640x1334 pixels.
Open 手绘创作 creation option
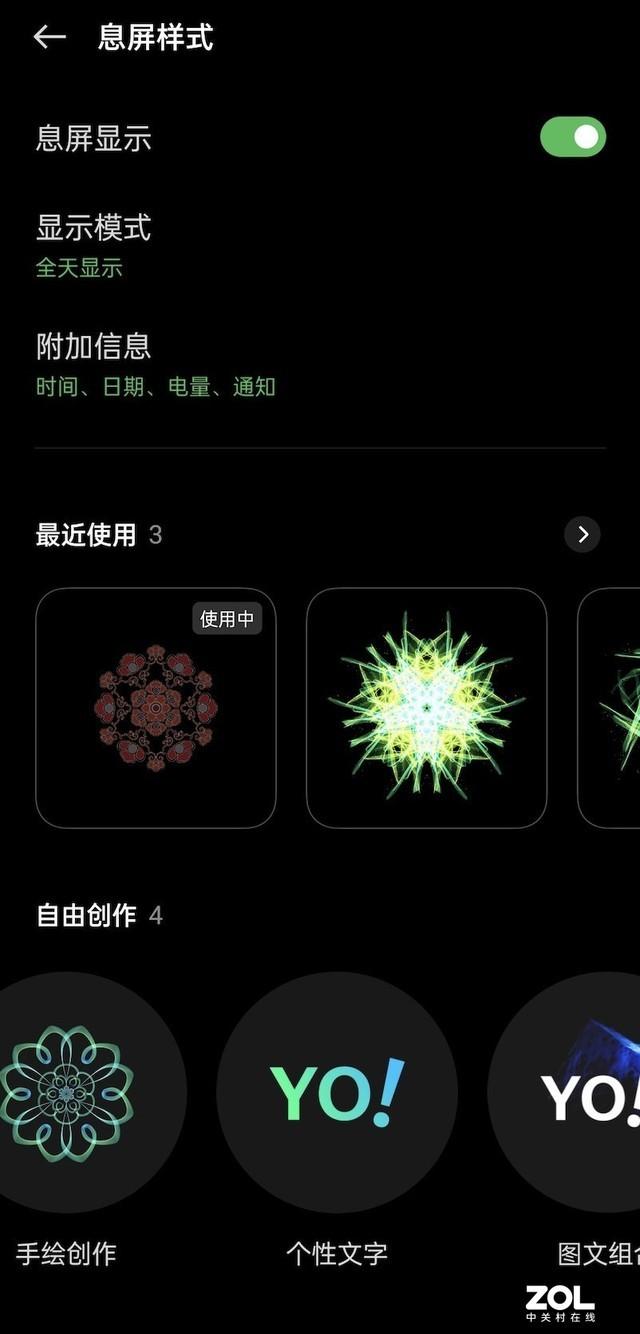[67, 1092]
